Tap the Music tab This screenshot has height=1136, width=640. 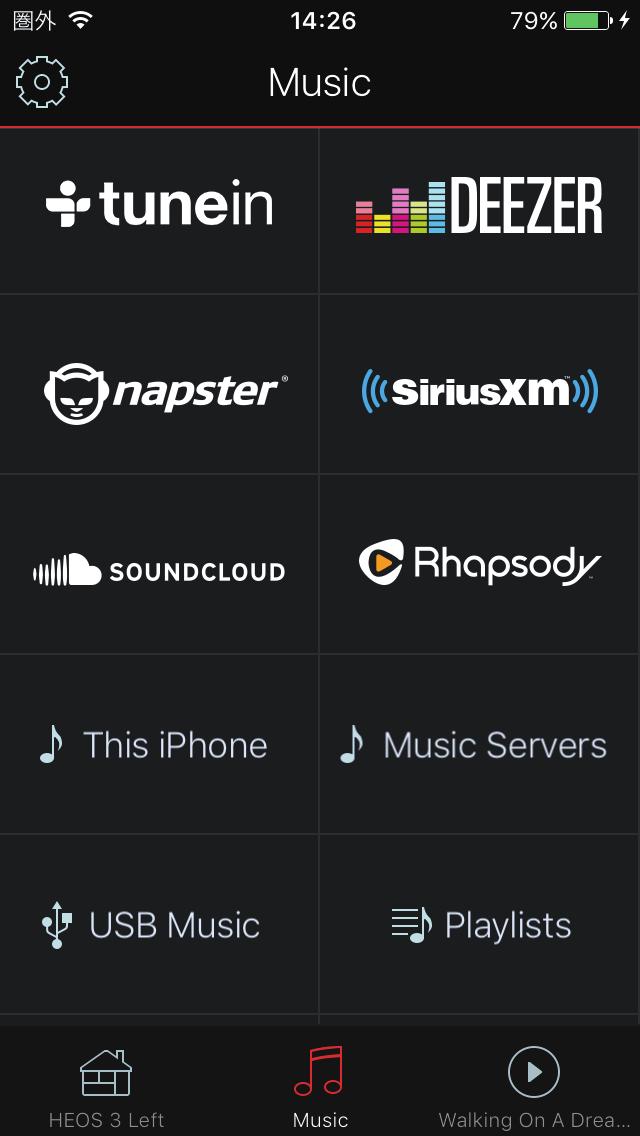click(x=320, y=1086)
